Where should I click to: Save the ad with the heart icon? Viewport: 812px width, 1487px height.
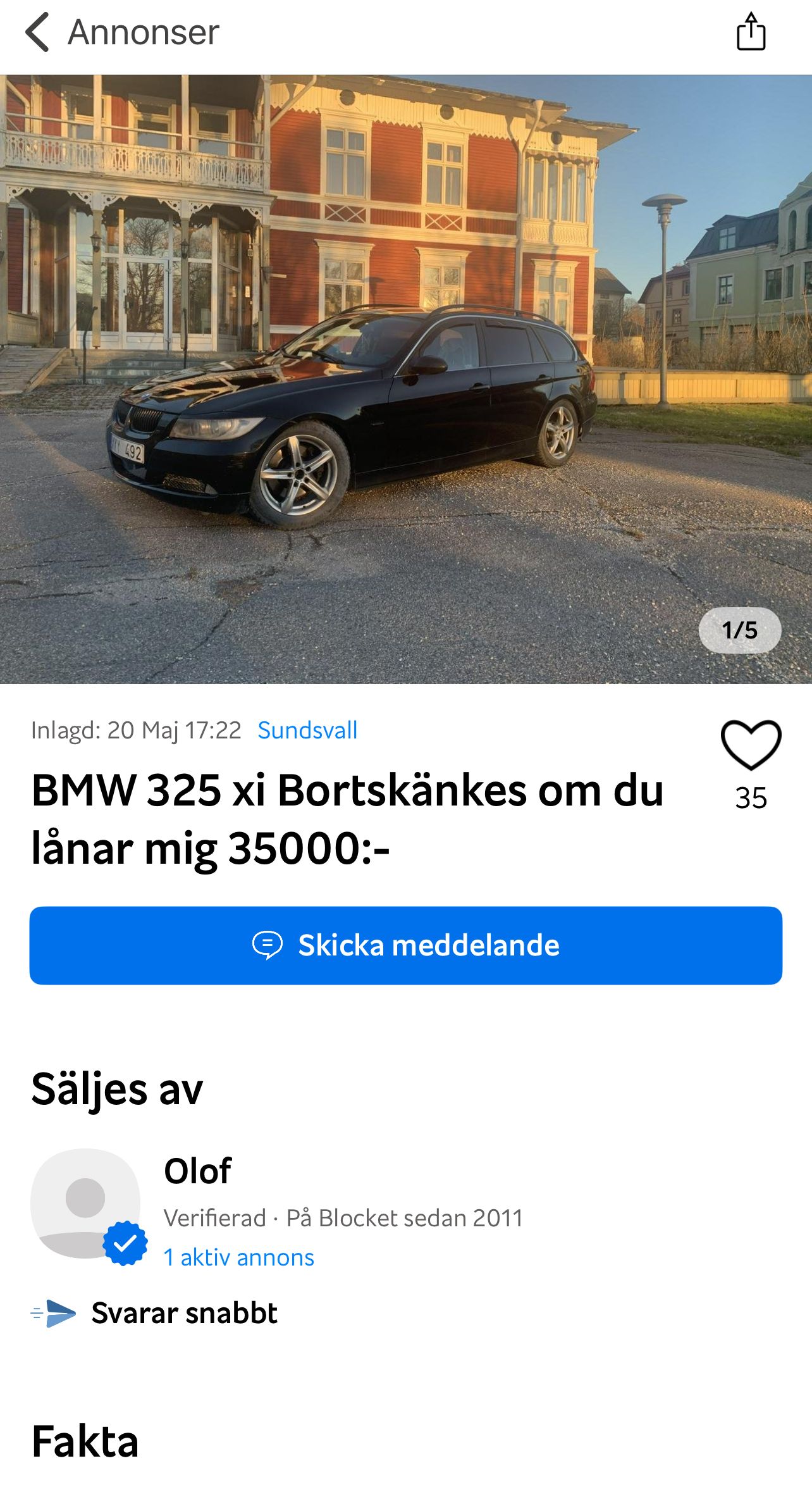(751, 745)
